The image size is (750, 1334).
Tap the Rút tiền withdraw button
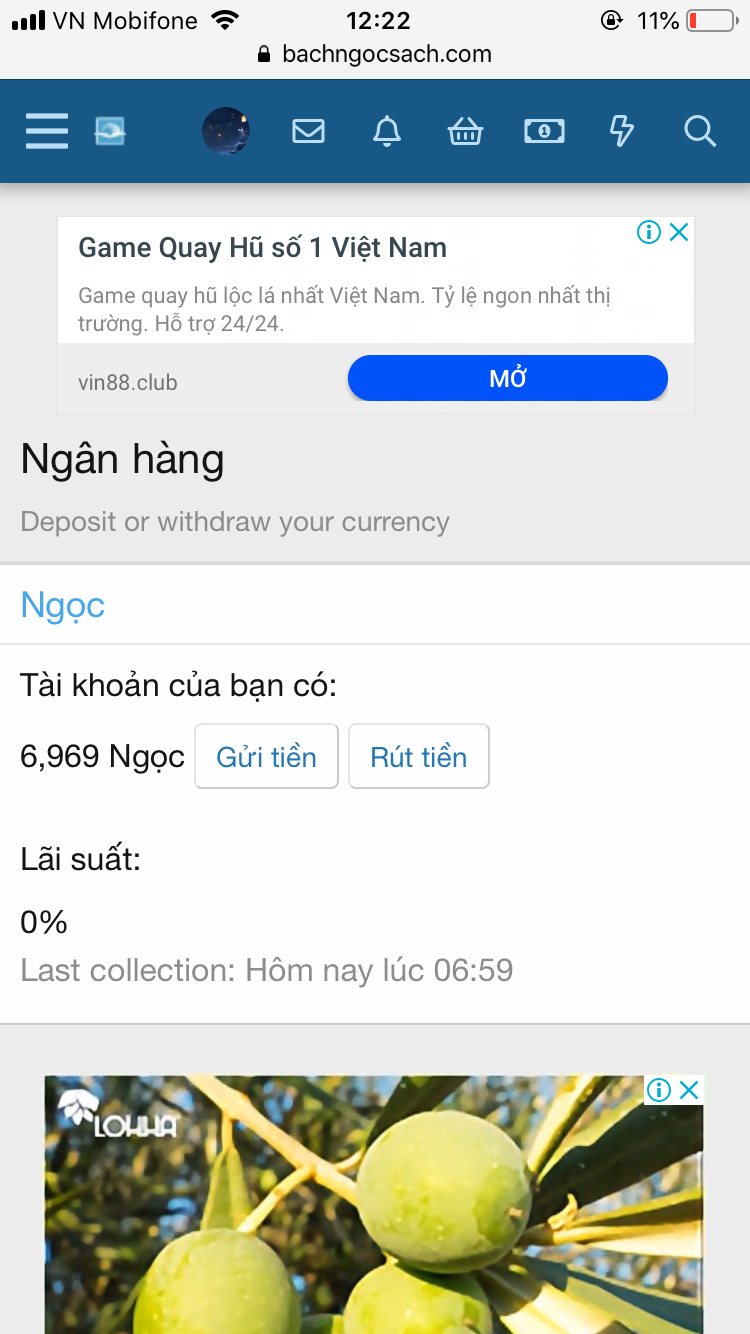418,757
